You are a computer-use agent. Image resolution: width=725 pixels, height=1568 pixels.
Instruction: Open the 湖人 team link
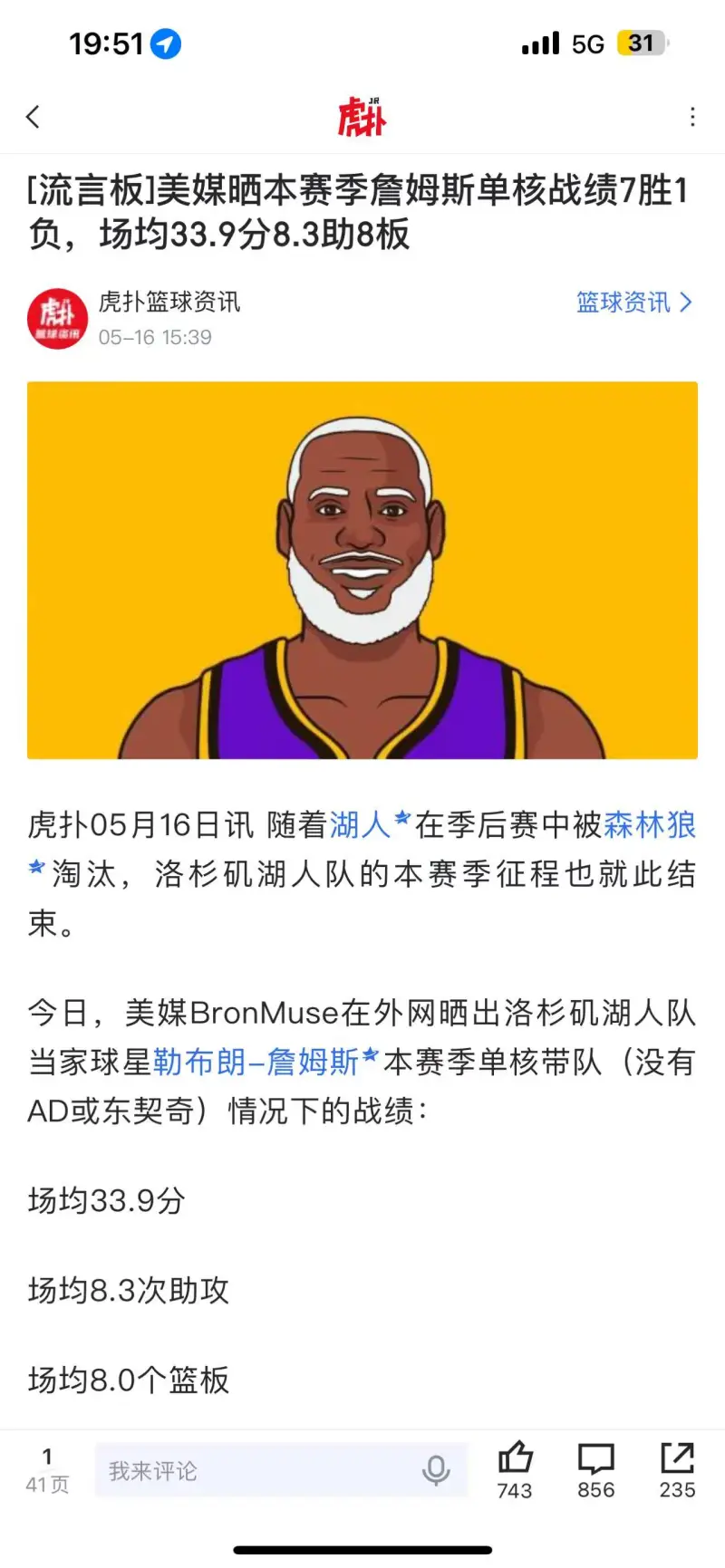point(360,824)
